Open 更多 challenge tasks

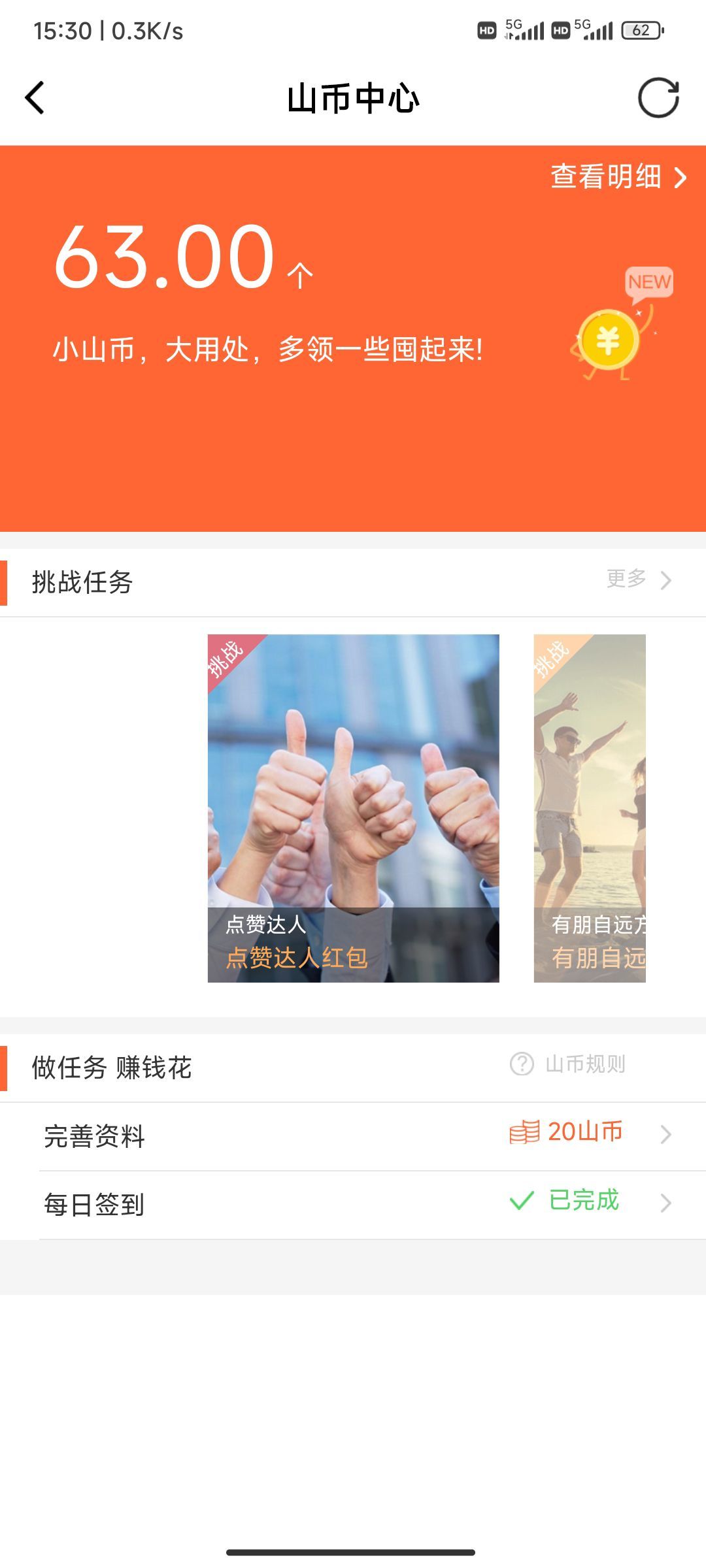(638, 580)
